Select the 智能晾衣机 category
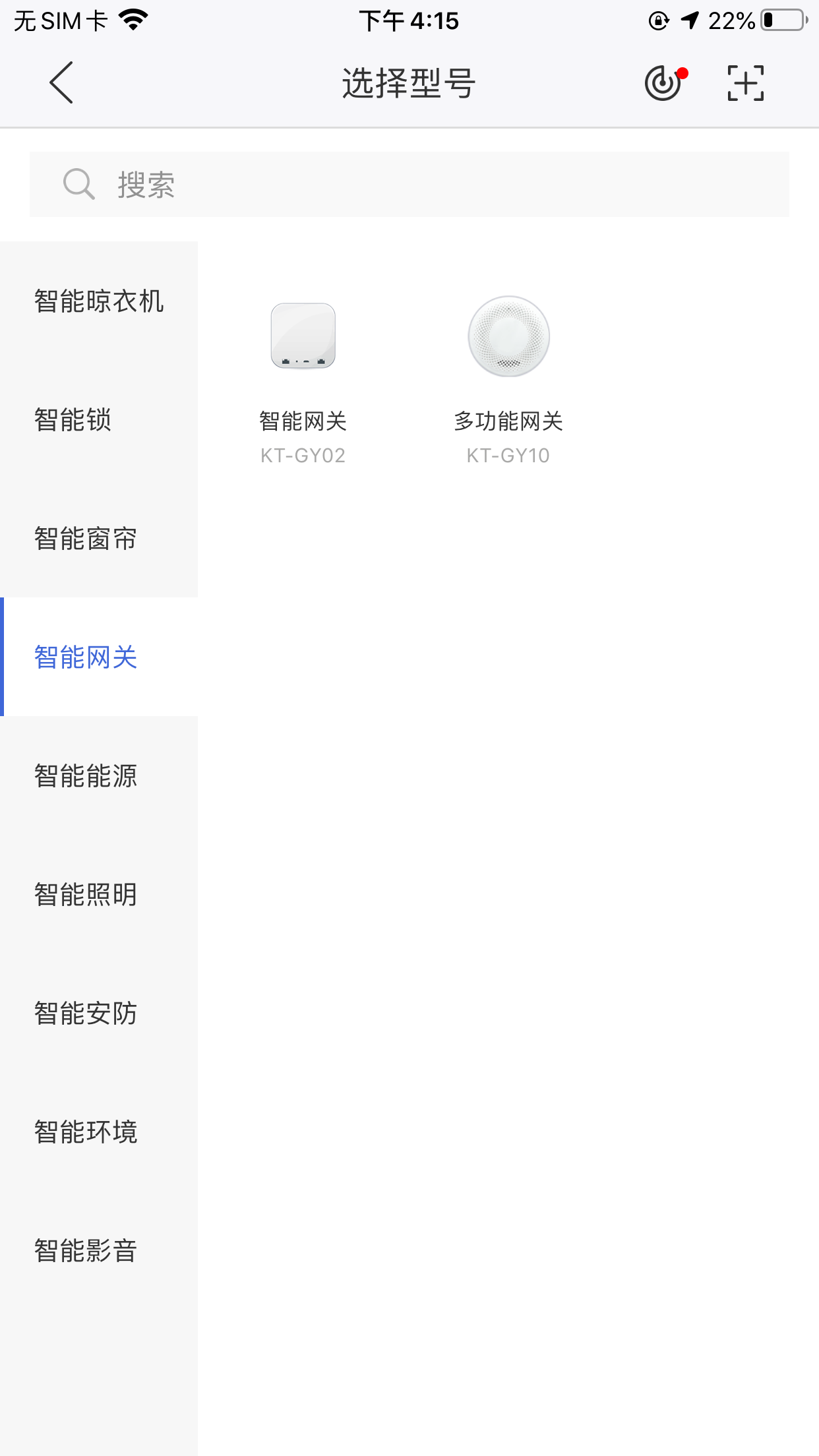Image resolution: width=819 pixels, height=1456 pixels. (99, 301)
